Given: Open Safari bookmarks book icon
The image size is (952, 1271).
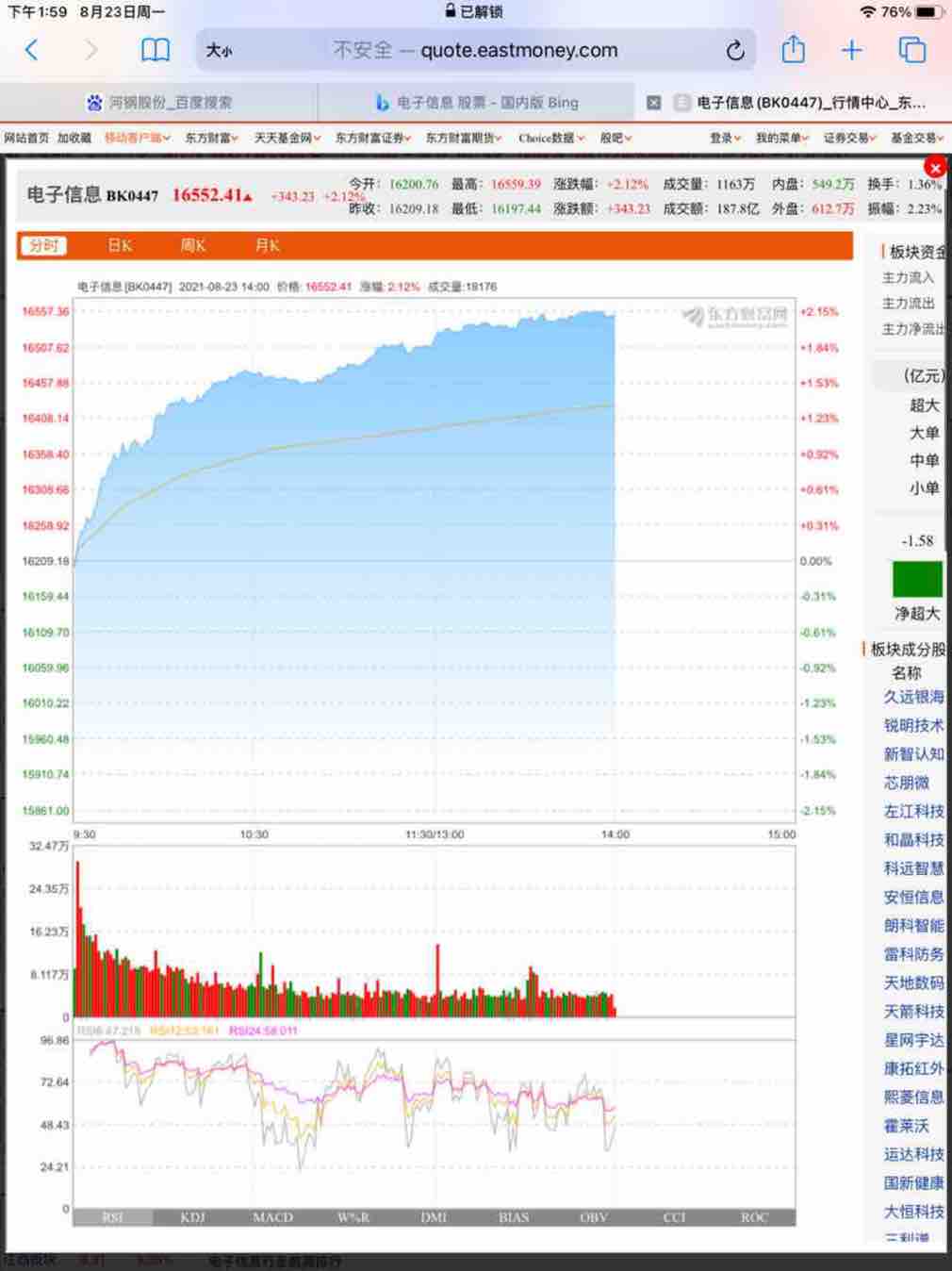Looking at the screenshot, I should (x=155, y=50).
